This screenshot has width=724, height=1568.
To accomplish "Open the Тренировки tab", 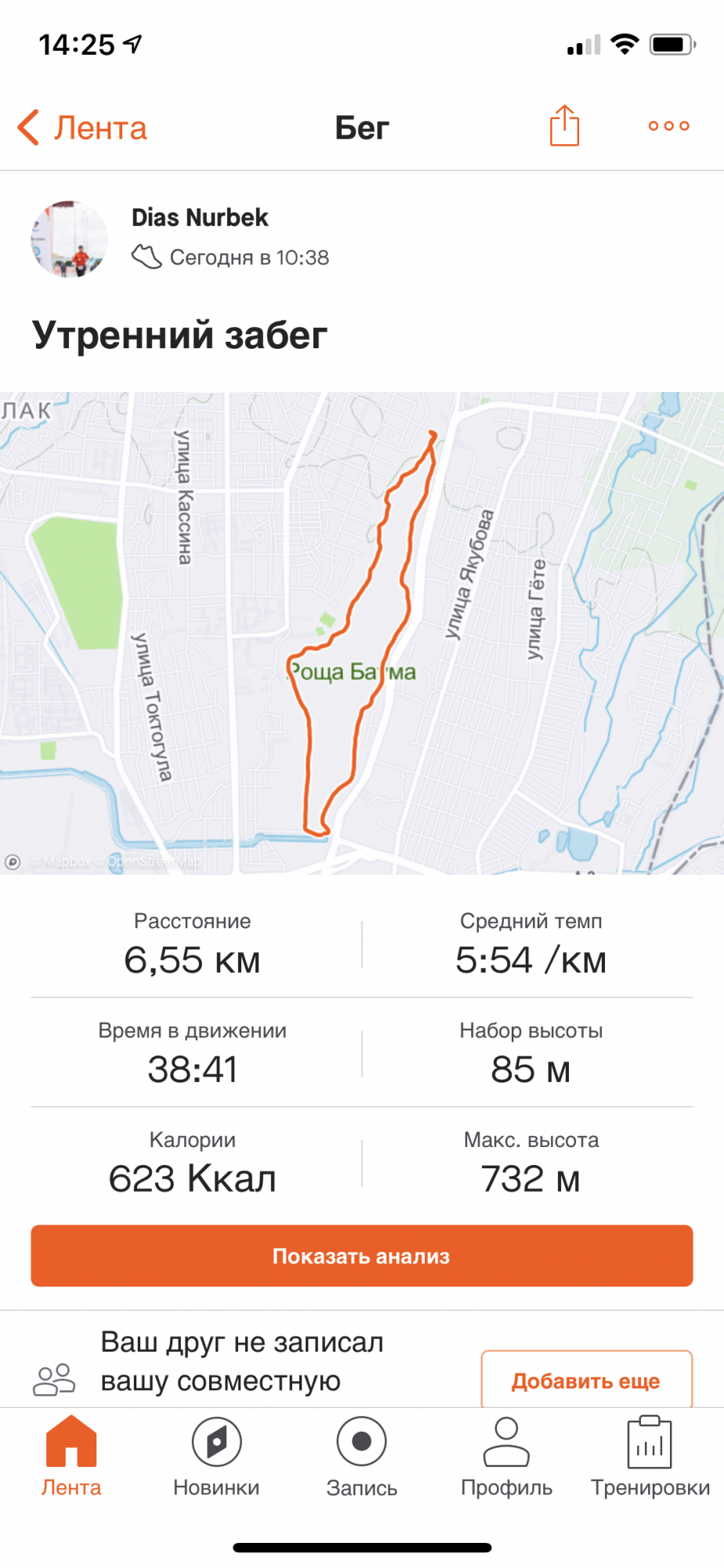I will (650, 1457).
